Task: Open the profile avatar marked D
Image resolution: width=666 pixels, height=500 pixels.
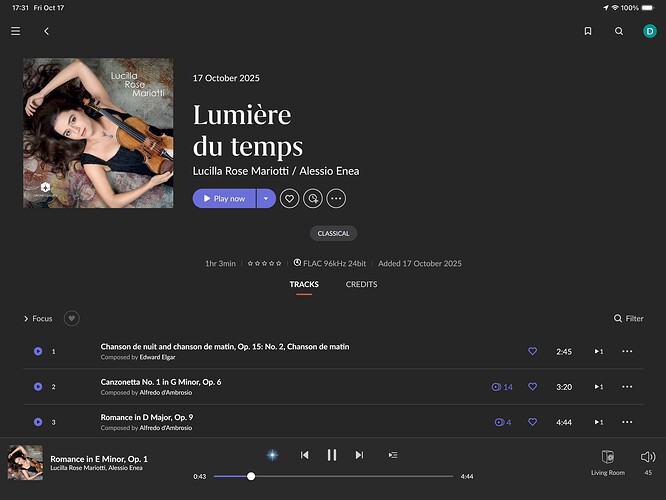Action: (x=649, y=31)
